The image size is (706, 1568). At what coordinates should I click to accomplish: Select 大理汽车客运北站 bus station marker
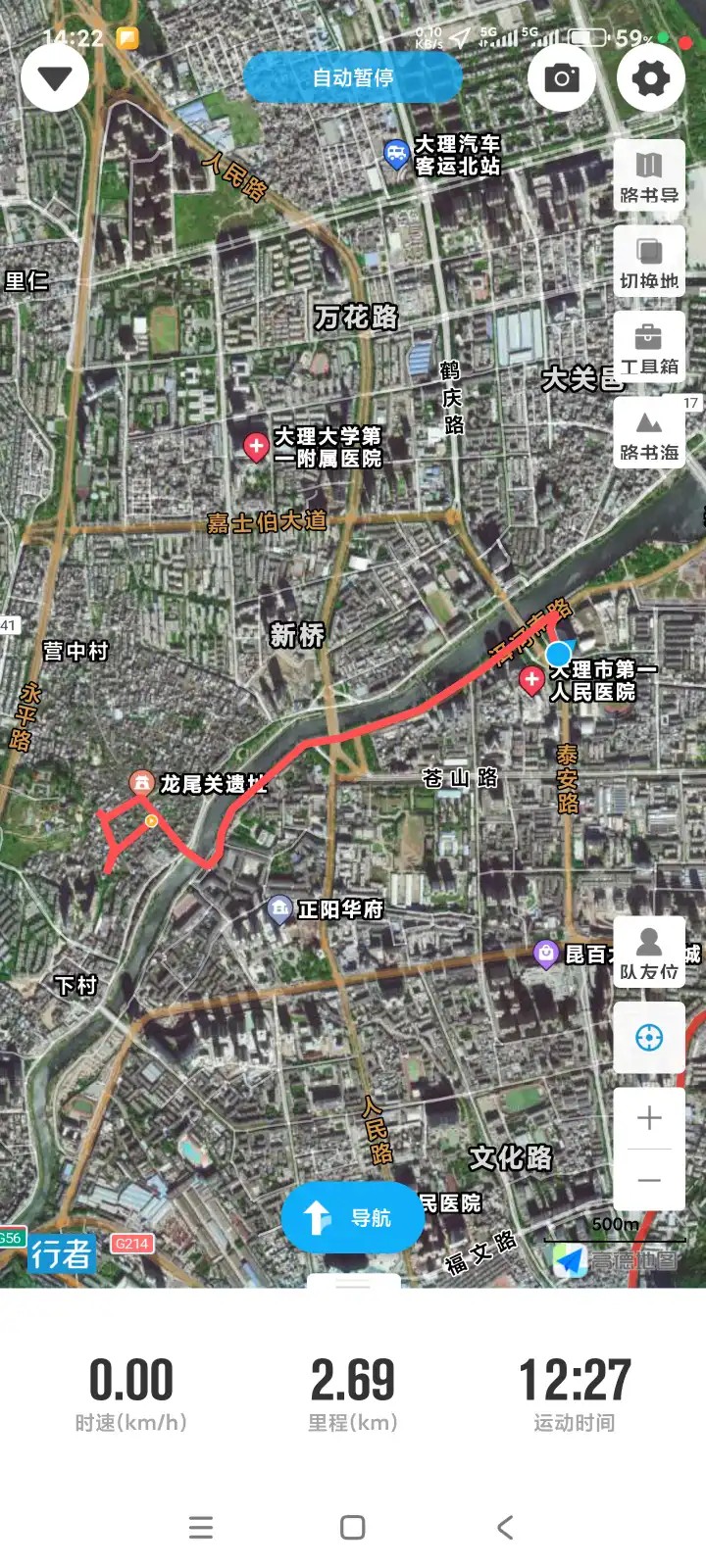[396, 154]
